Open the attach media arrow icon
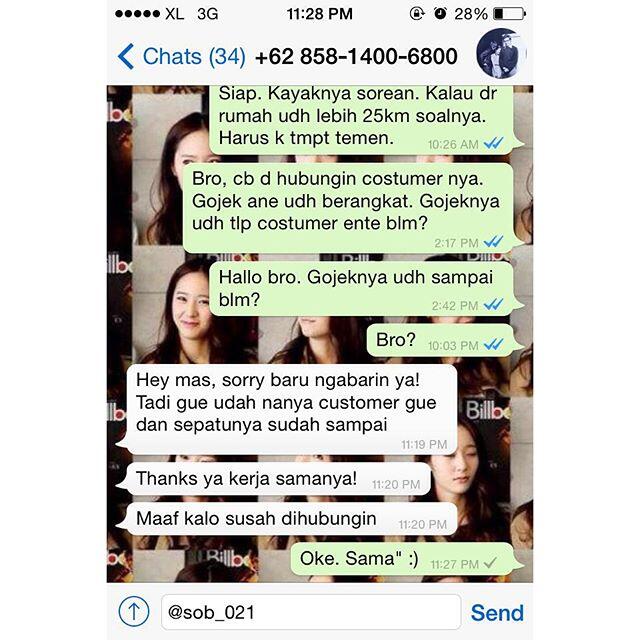 [x=133, y=611]
